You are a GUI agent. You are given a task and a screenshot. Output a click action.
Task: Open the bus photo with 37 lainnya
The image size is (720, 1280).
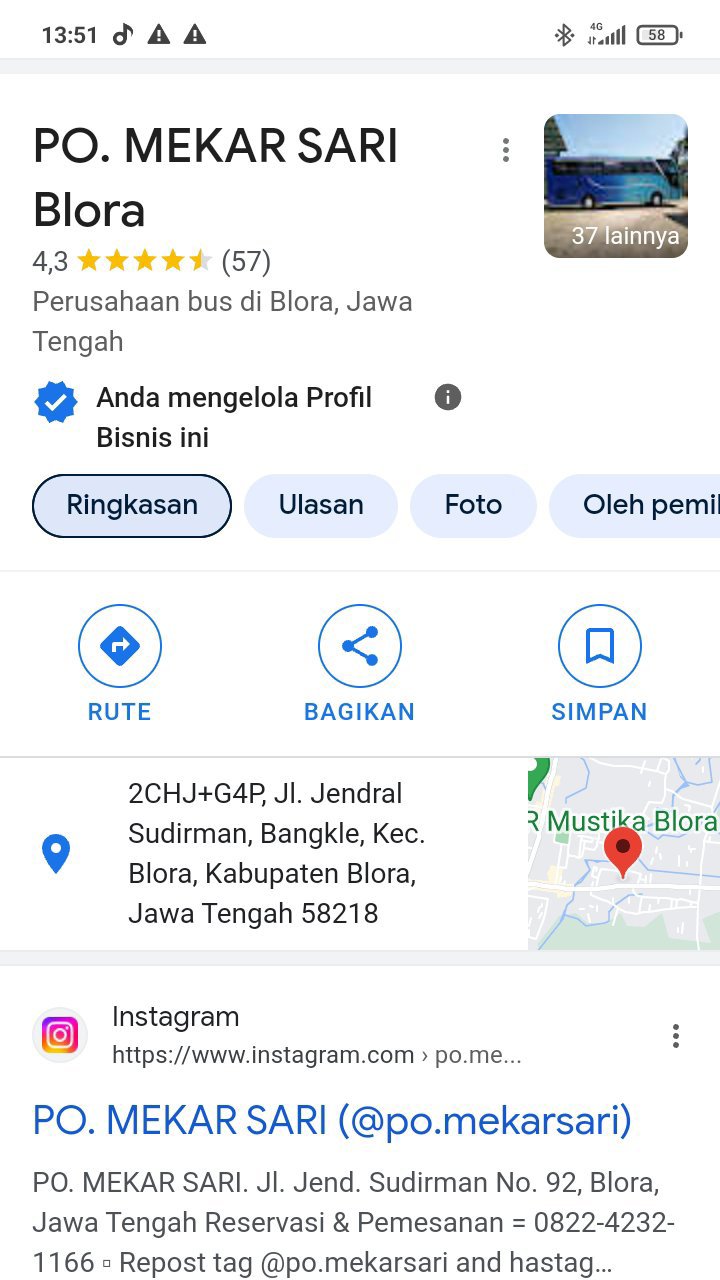click(x=615, y=186)
